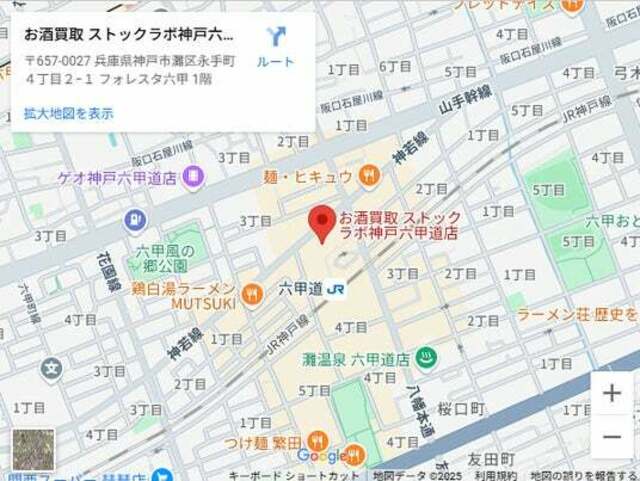Image resolution: width=640 pixels, height=481 pixels.
Task: Open the Google logo link
Action: (322, 456)
